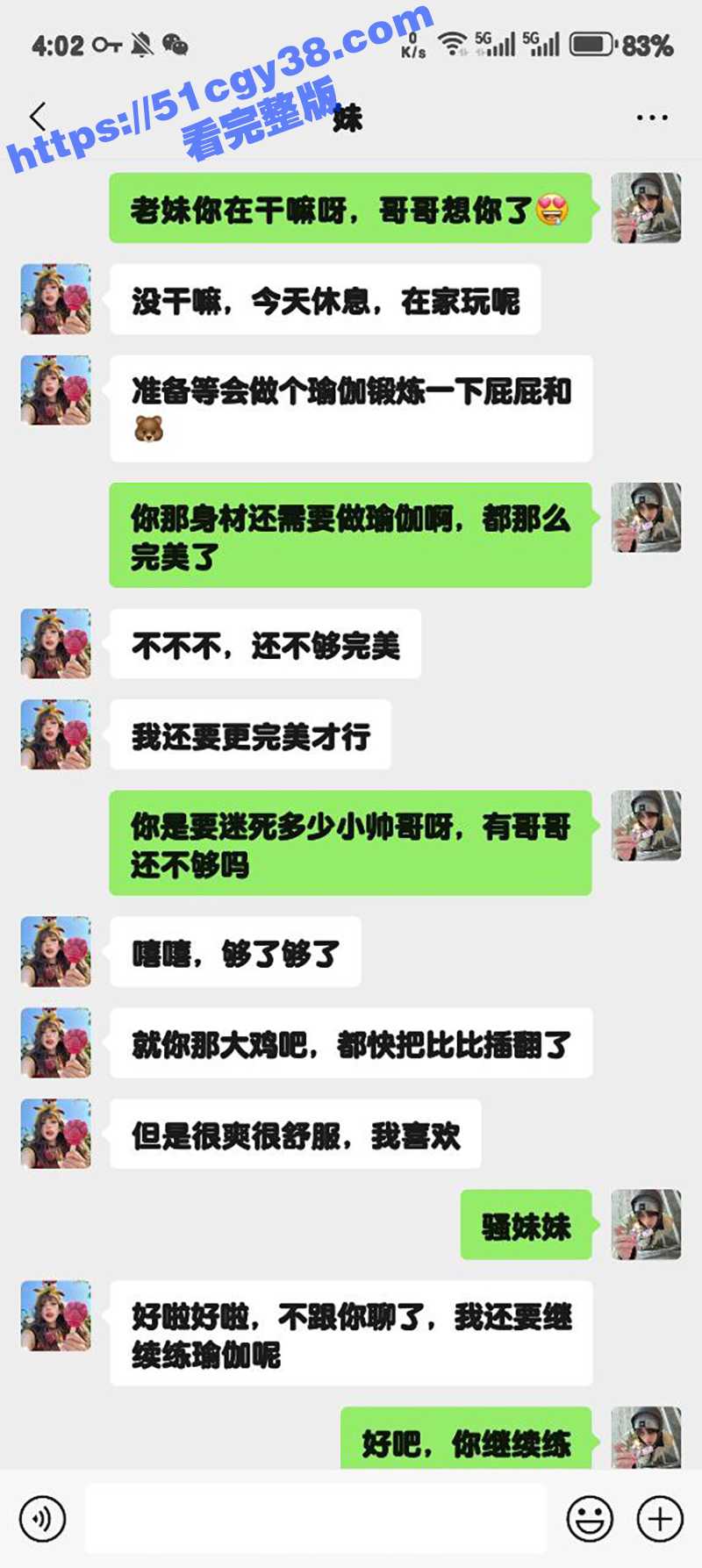
Task: Open the chat's three-dot options menu
Action: pyautogui.click(x=652, y=117)
